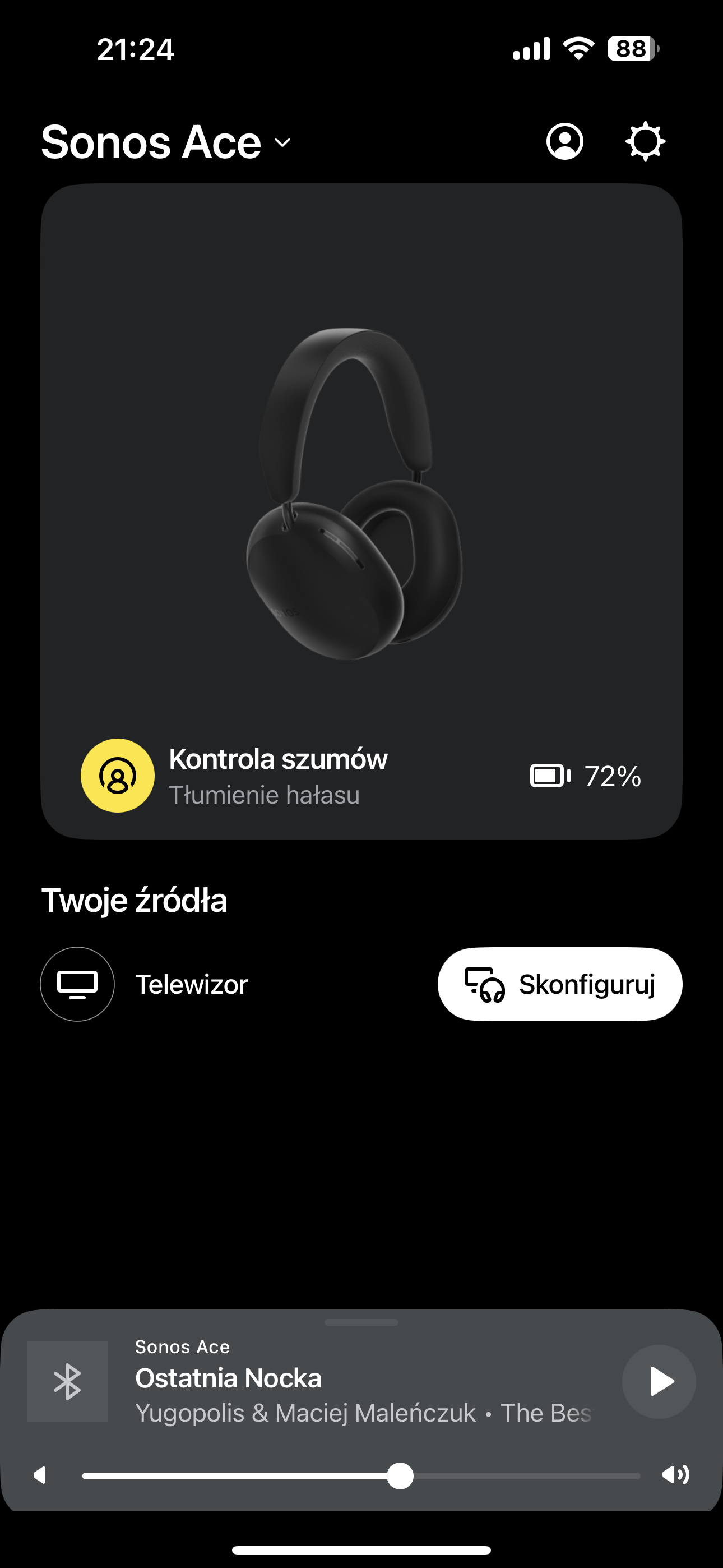Open the Sonos Ace headphones card
This screenshot has height=1568, width=723.
click(x=361, y=511)
